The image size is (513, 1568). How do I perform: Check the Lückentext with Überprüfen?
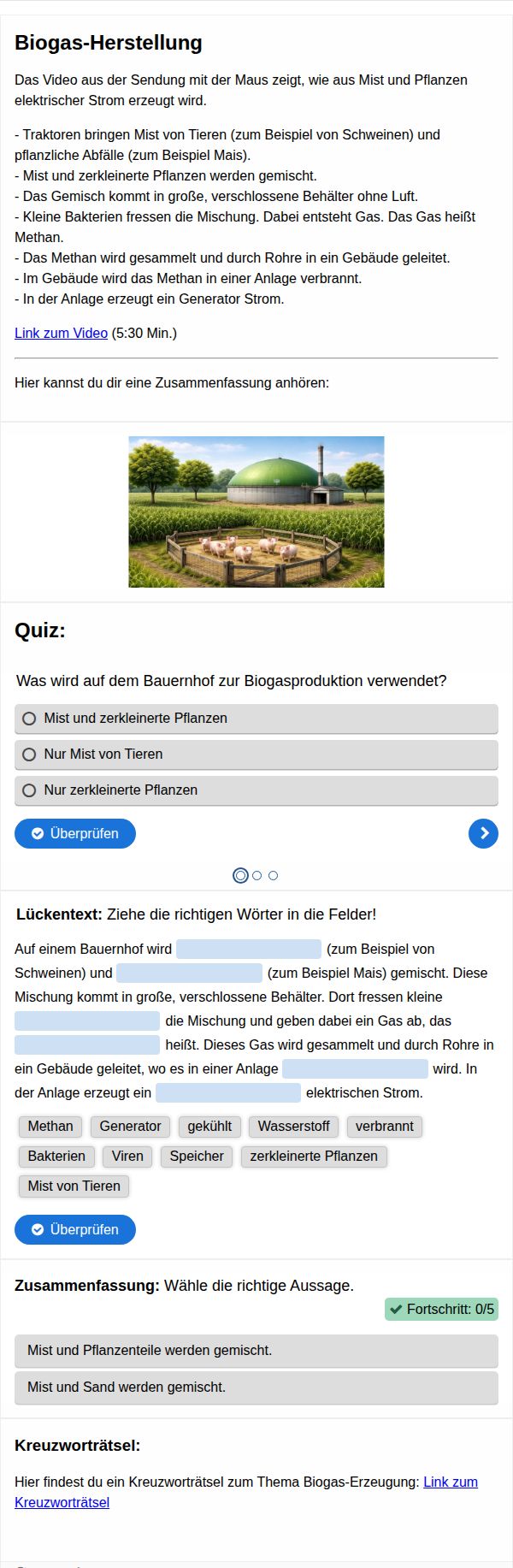[x=75, y=1229]
